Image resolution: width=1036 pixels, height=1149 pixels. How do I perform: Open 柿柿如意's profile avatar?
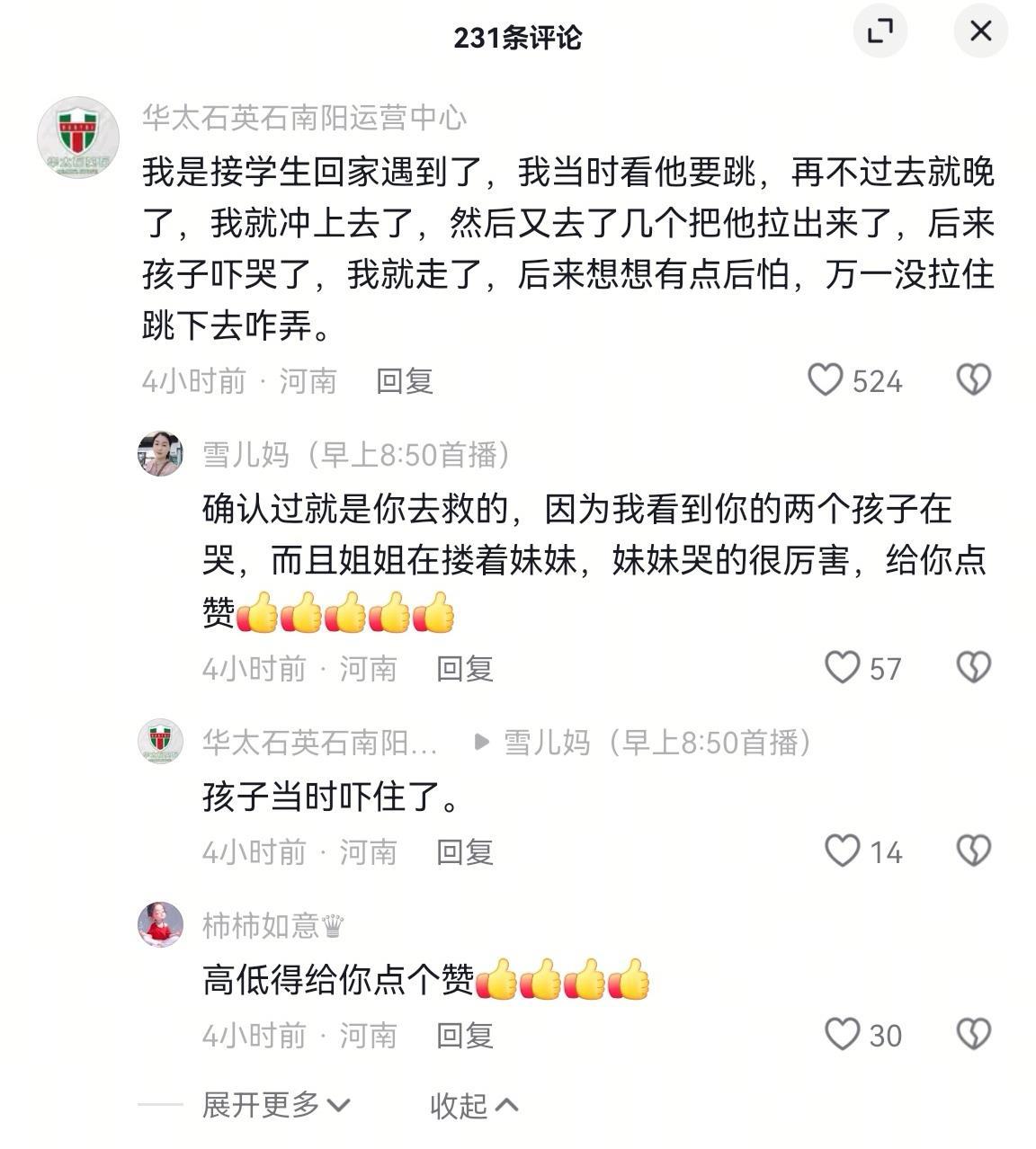(x=160, y=924)
